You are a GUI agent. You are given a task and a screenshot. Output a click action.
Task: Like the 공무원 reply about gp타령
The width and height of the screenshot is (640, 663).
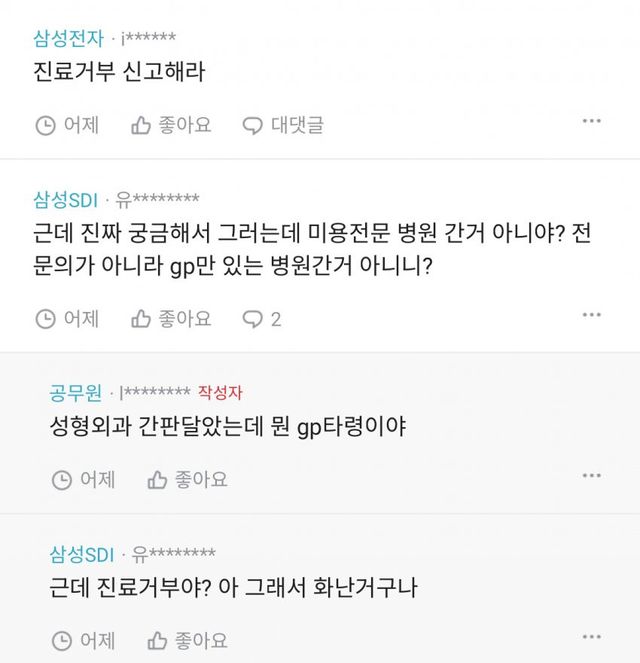point(187,480)
